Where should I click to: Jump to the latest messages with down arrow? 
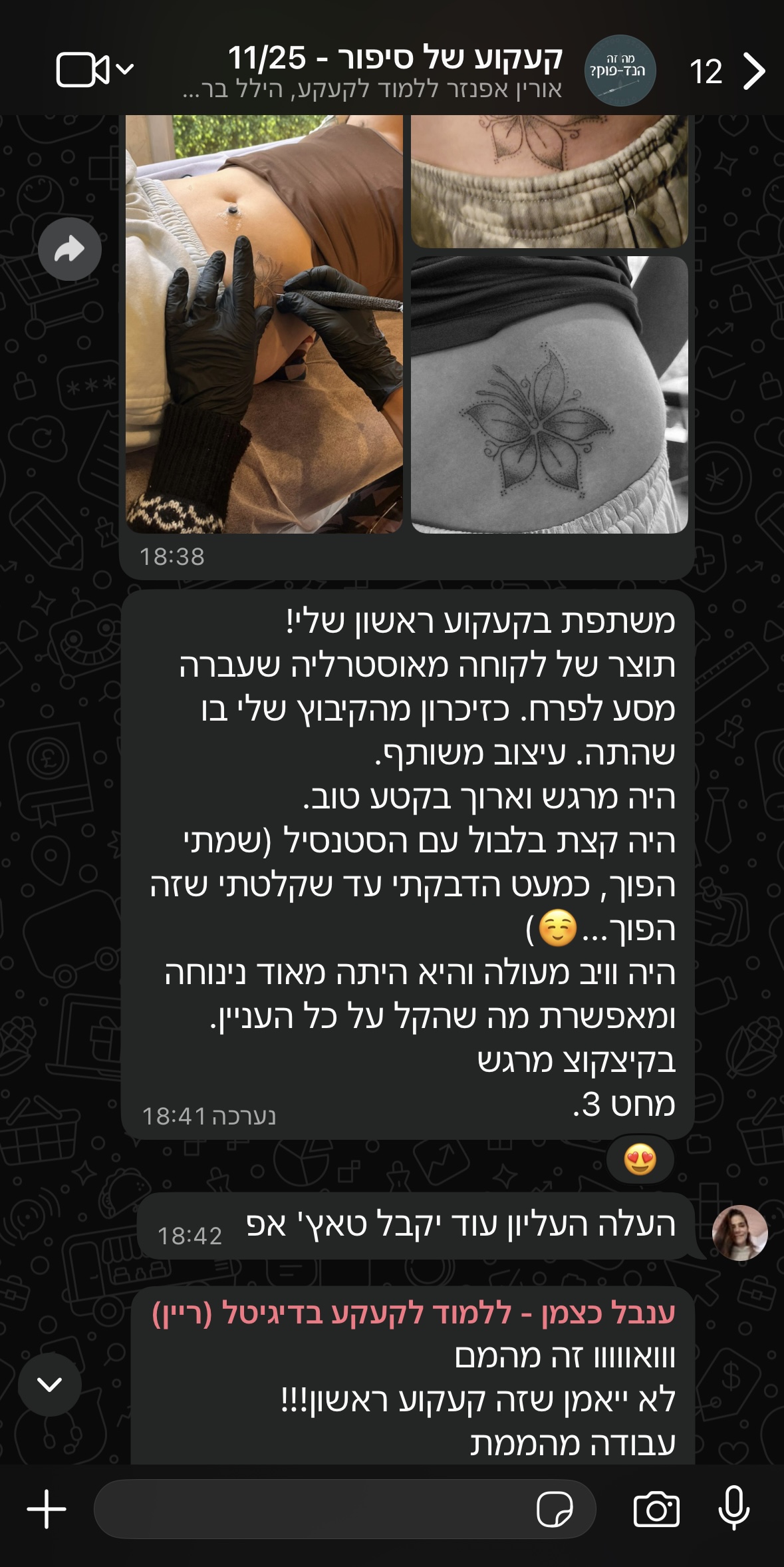pos(50,1385)
